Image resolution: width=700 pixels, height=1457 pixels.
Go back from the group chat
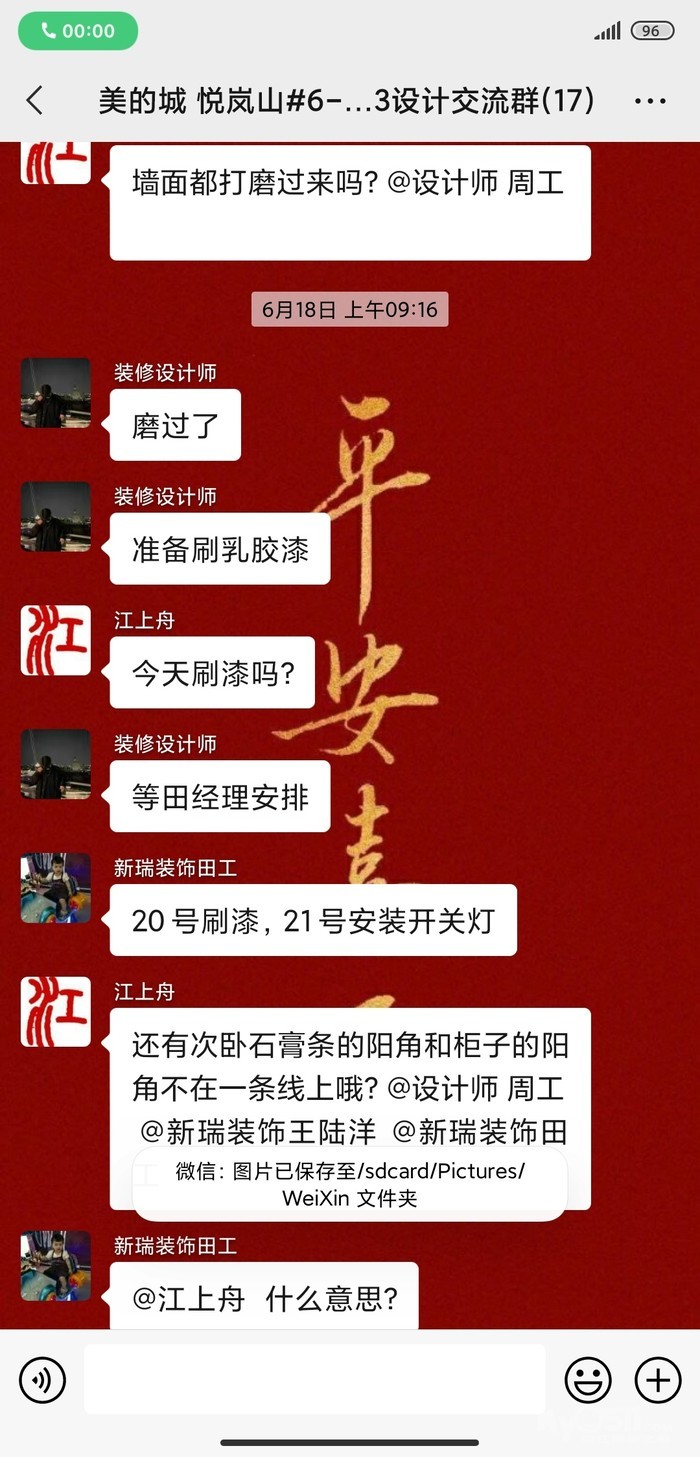click(x=35, y=101)
